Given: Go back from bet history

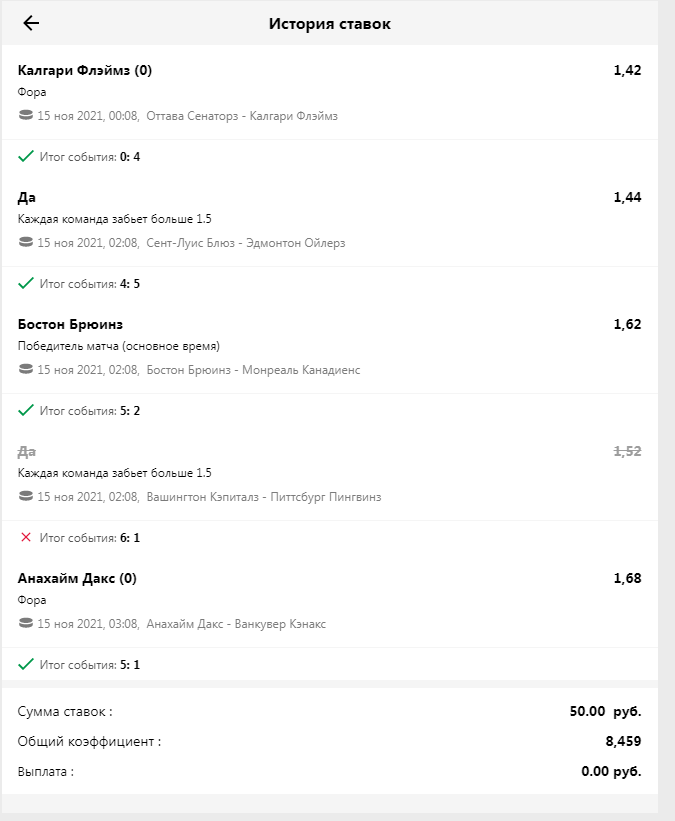Looking at the screenshot, I should pyautogui.click(x=31, y=23).
